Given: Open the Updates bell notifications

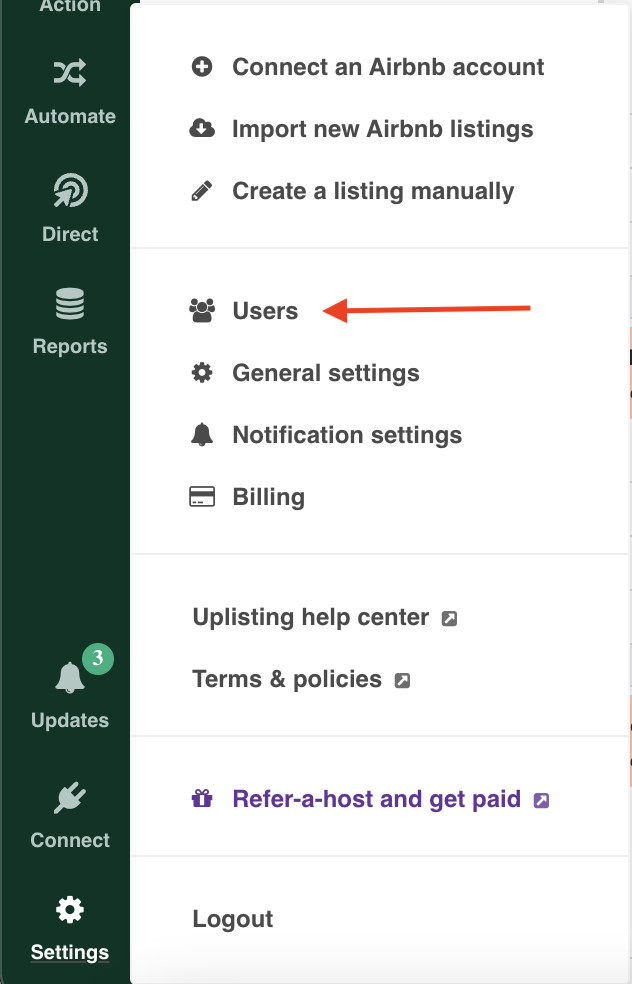Looking at the screenshot, I should click(x=70, y=693).
